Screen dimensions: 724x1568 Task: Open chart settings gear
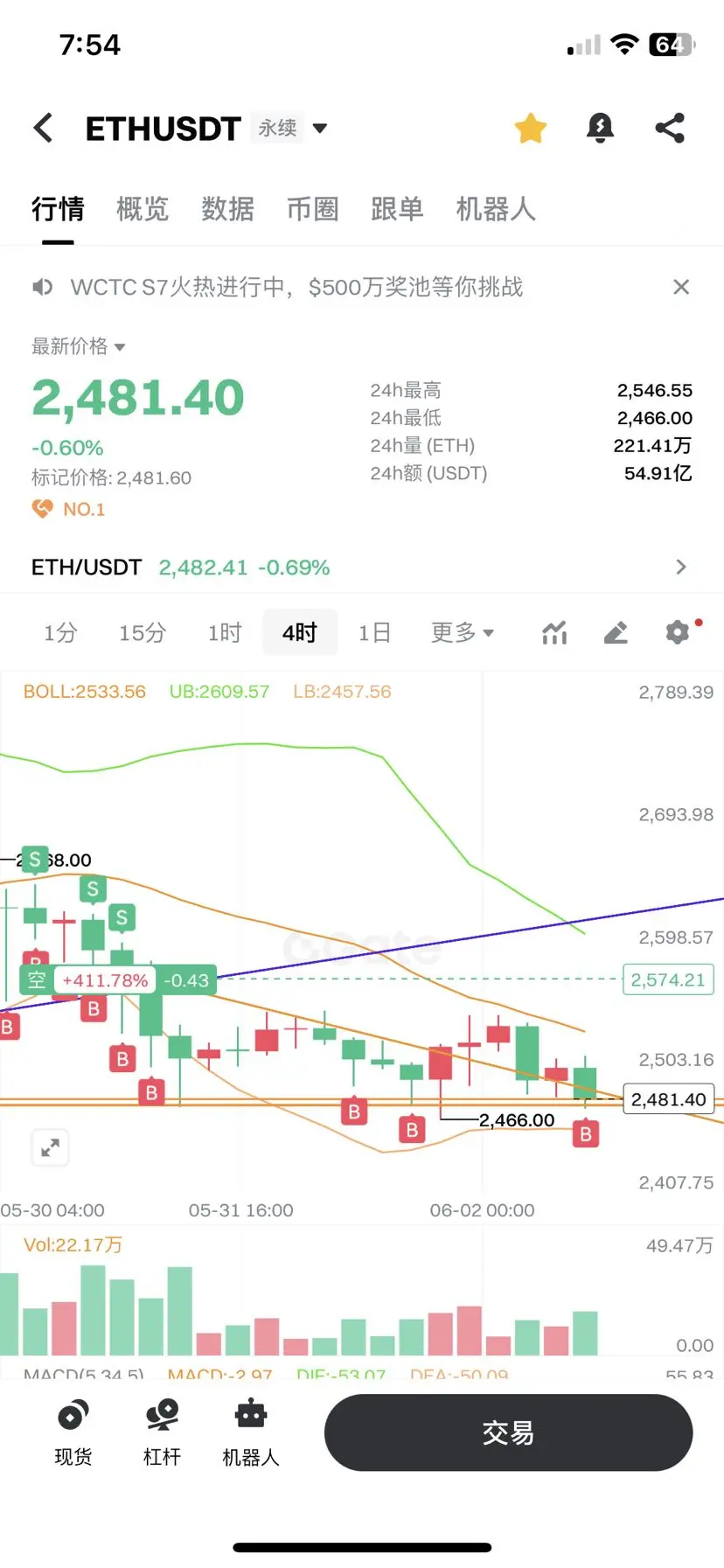pos(678,632)
